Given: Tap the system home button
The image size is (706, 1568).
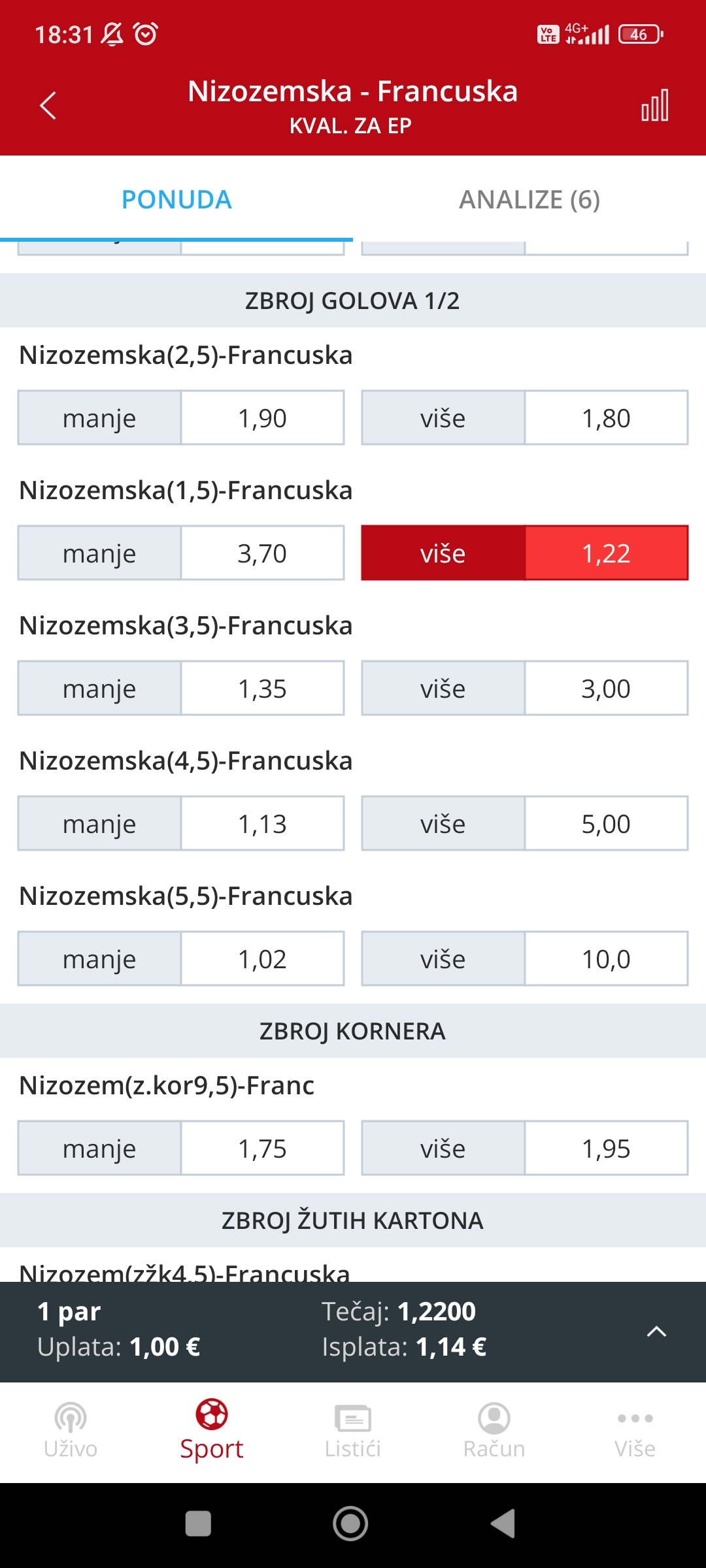Looking at the screenshot, I should pos(350,1524).
